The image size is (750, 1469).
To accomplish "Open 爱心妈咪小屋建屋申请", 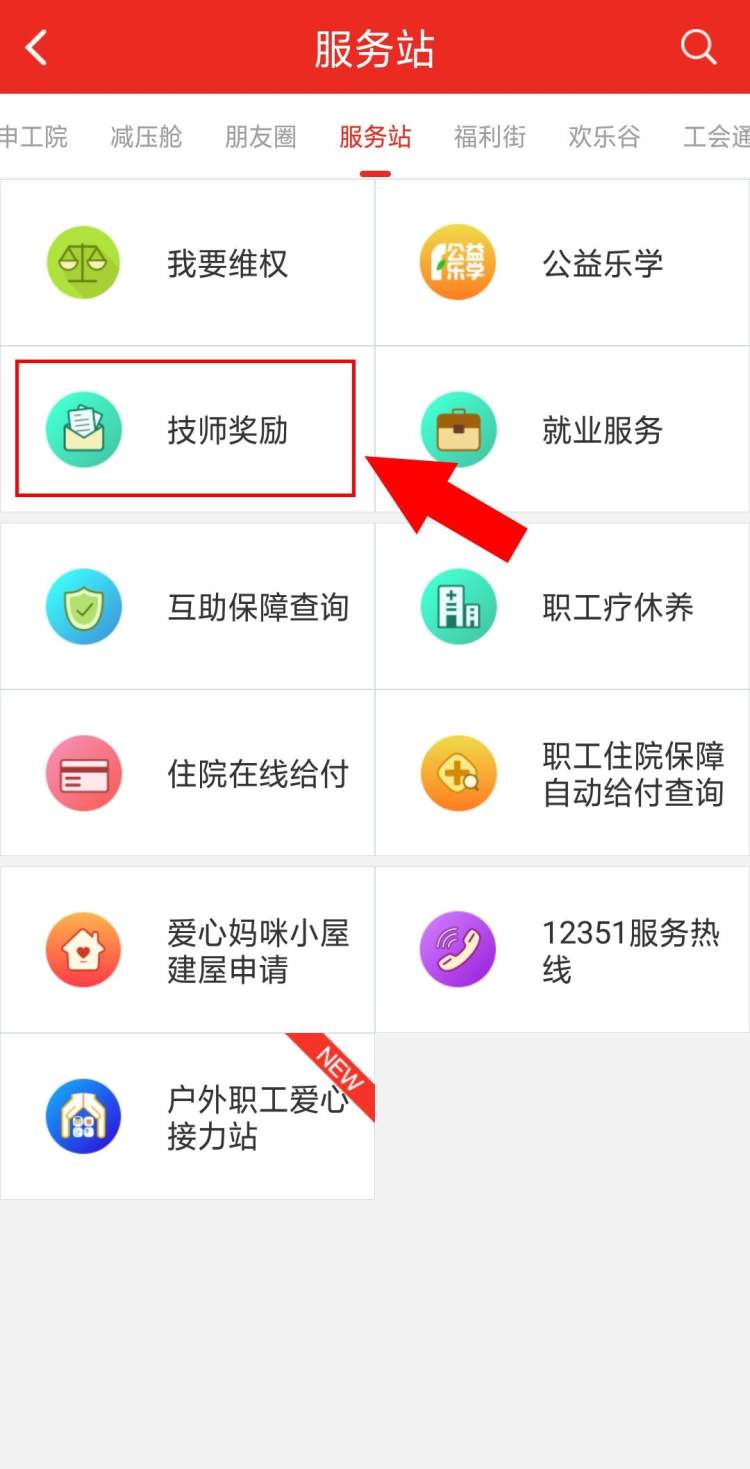I will [188, 950].
